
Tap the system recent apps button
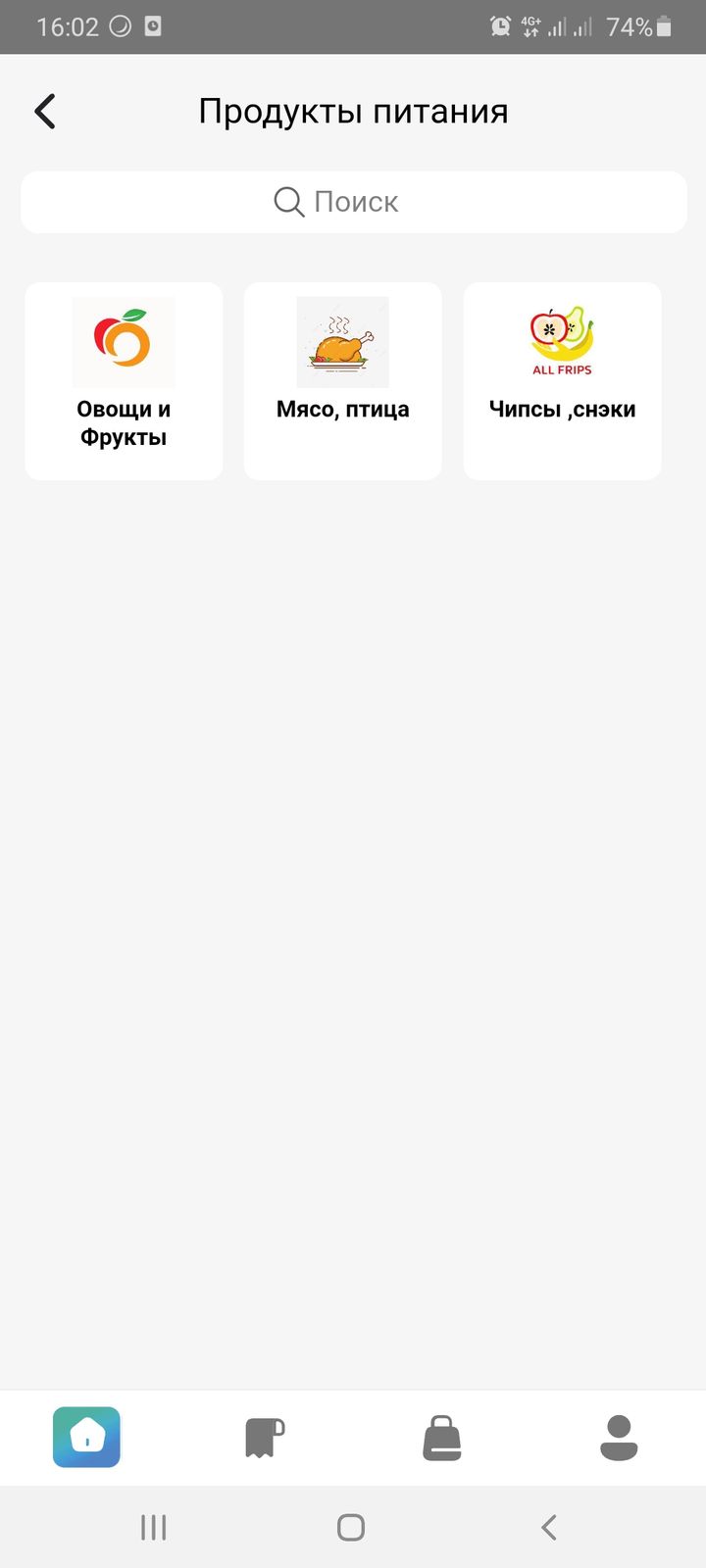coord(154,1527)
